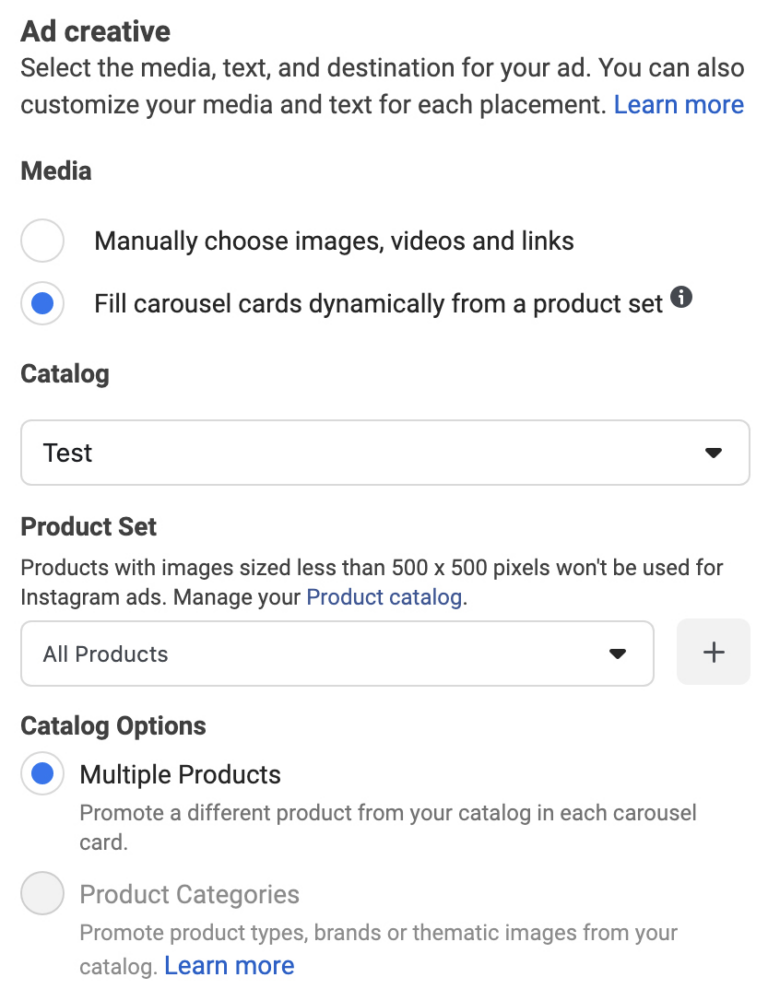Open the Catalog dropdown showing Test
Image resolution: width=768 pixels, height=1001 pixels.
[385, 453]
